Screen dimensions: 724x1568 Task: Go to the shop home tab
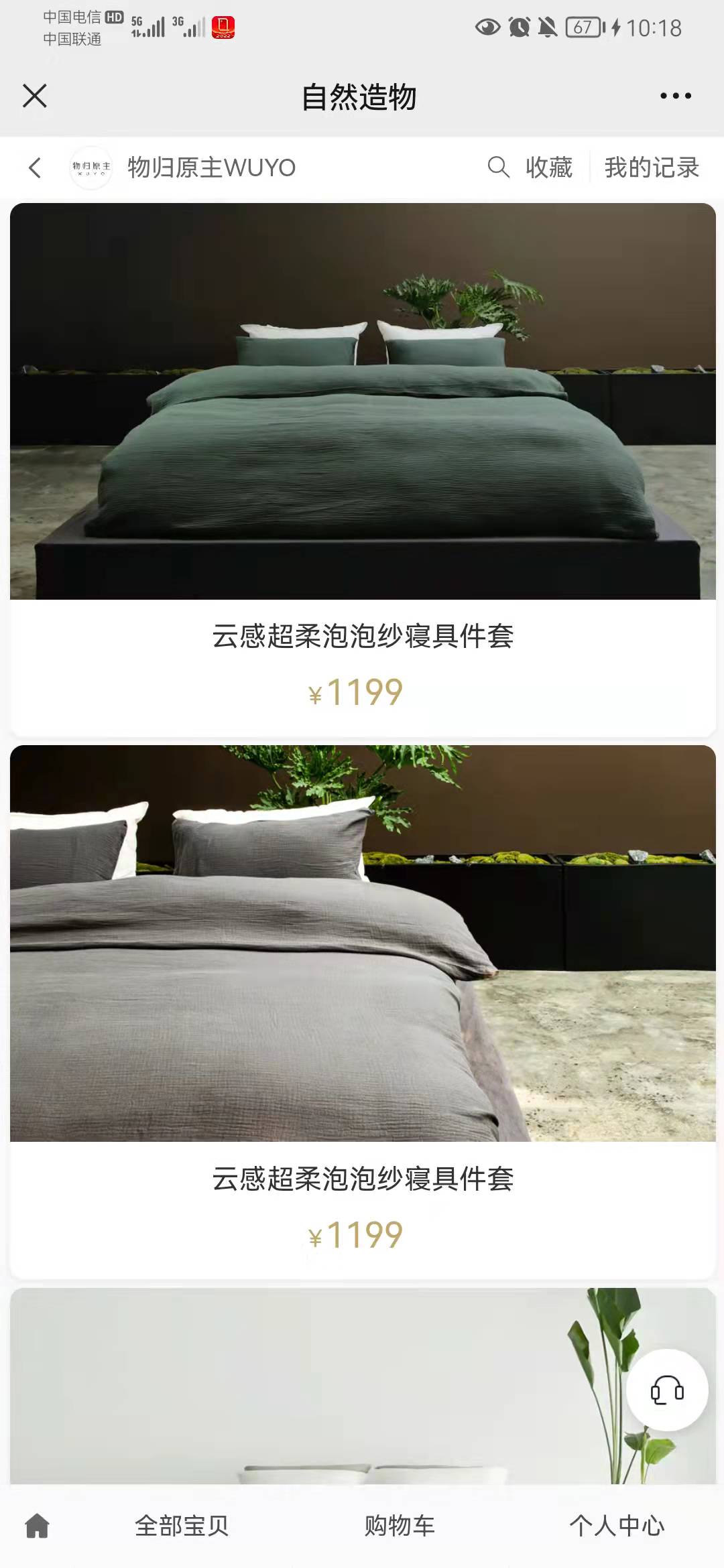pos(38,1526)
